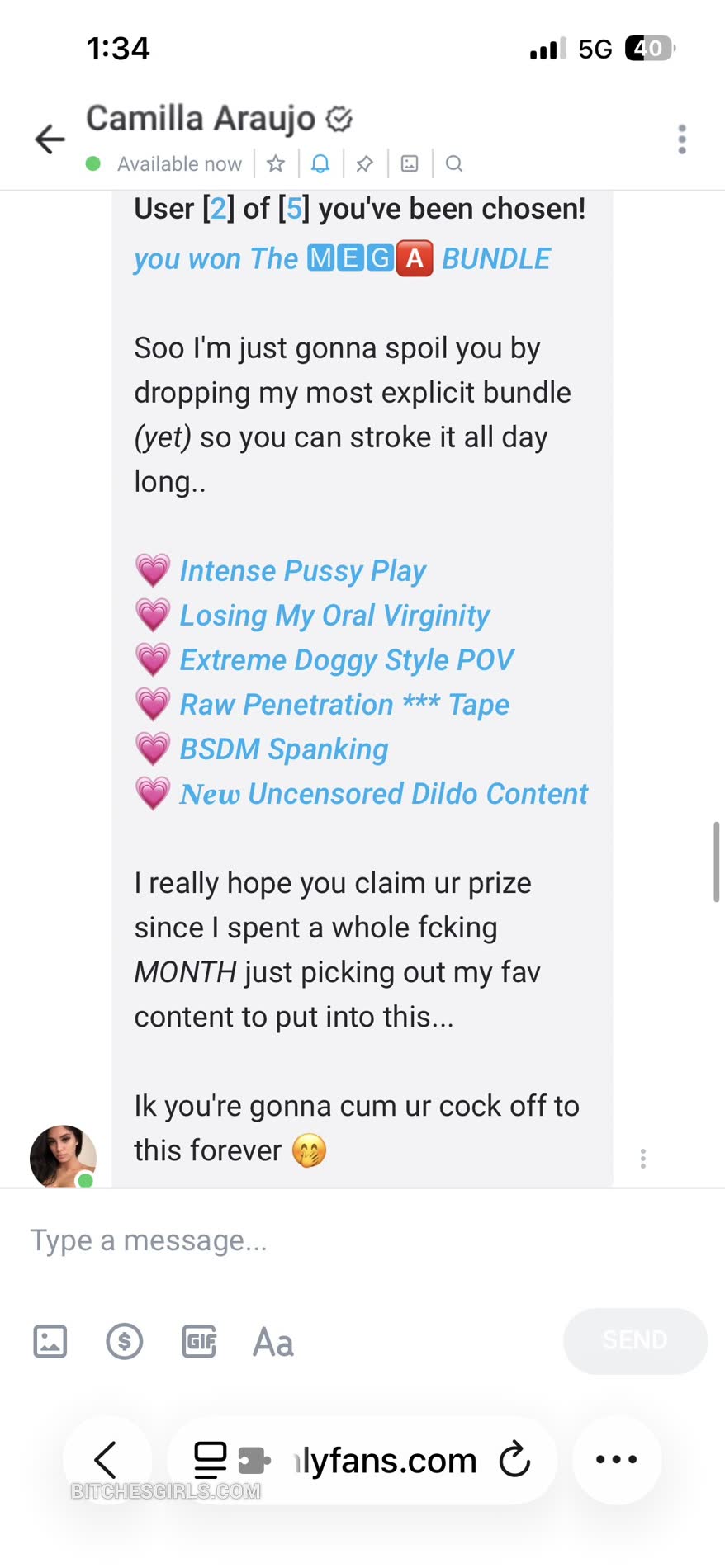The image size is (725, 1568).
Task: Search within this conversation
Action: tap(454, 163)
